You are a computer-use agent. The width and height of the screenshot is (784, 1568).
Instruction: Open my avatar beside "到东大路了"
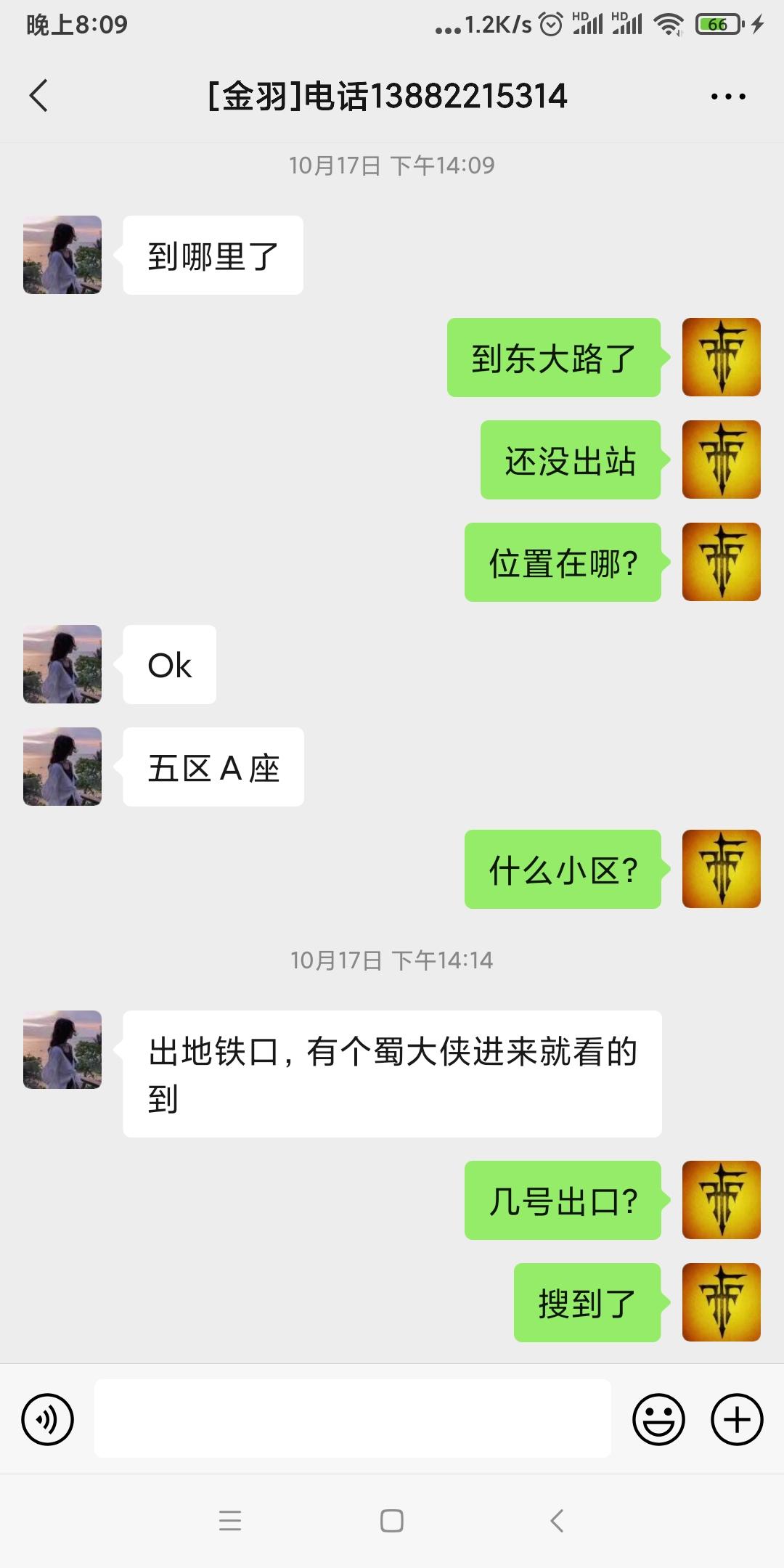pyautogui.click(x=721, y=357)
